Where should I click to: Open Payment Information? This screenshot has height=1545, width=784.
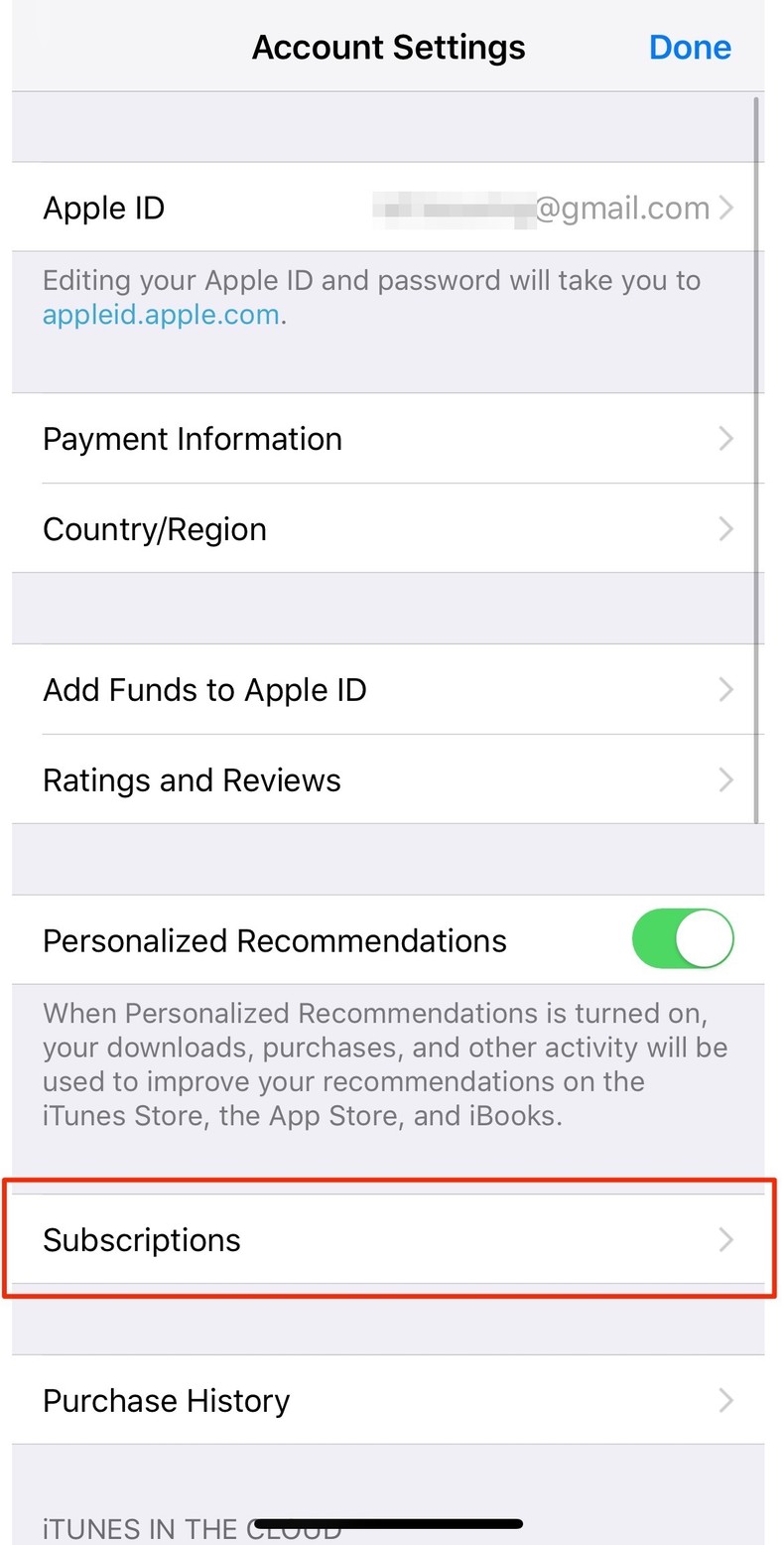tap(387, 439)
